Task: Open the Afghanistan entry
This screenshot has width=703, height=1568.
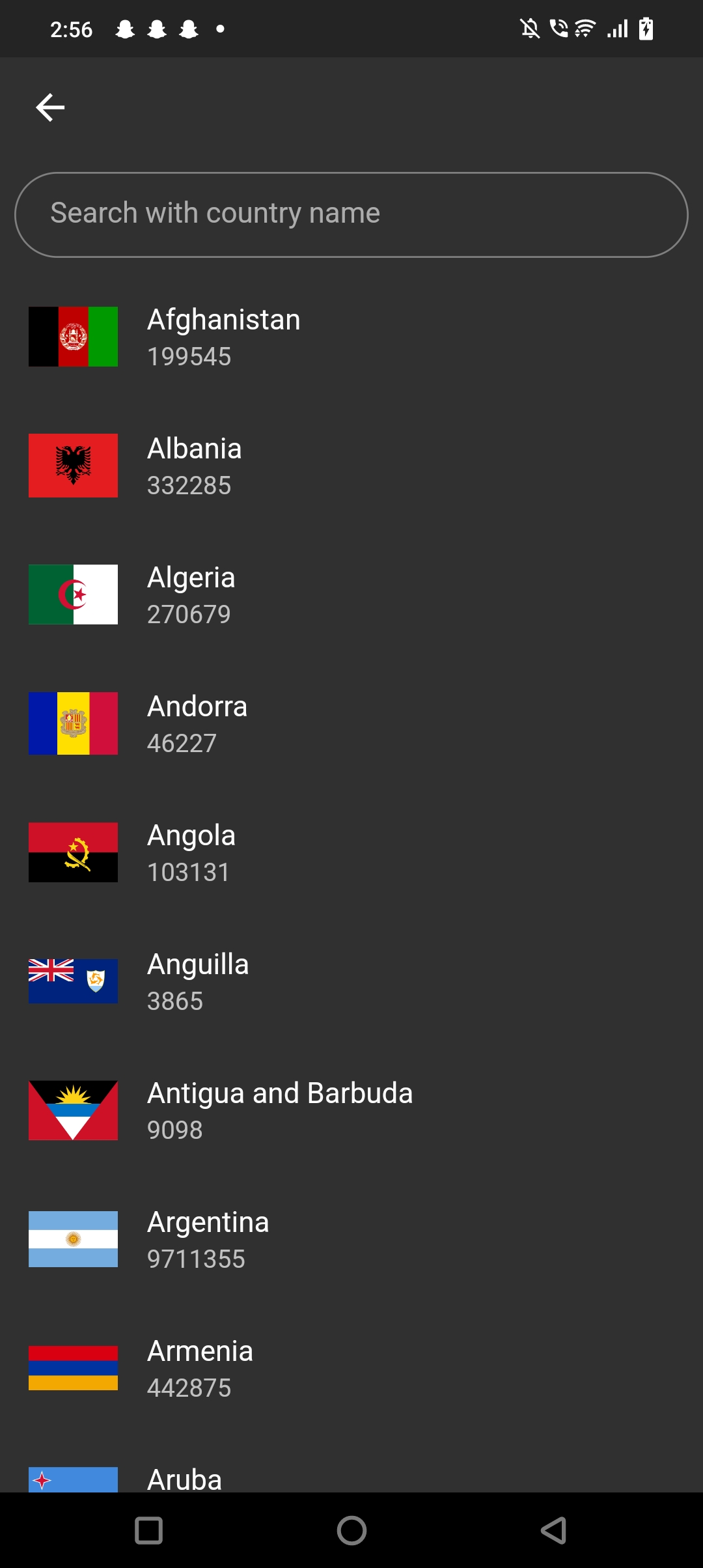Action: coord(351,337)
